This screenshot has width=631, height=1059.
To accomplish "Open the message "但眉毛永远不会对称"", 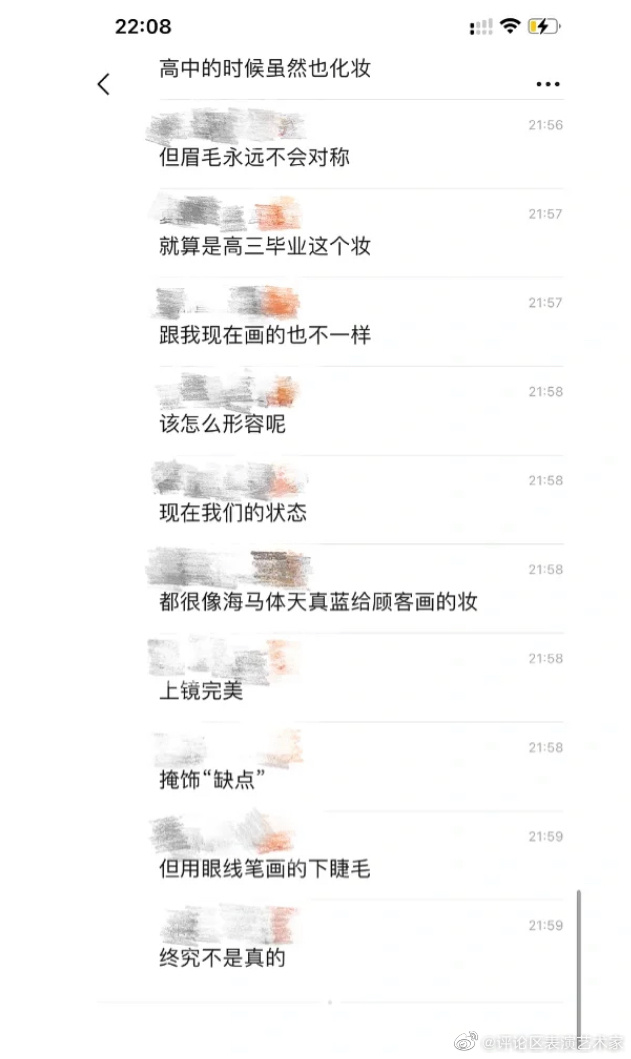I will (255, 157).
